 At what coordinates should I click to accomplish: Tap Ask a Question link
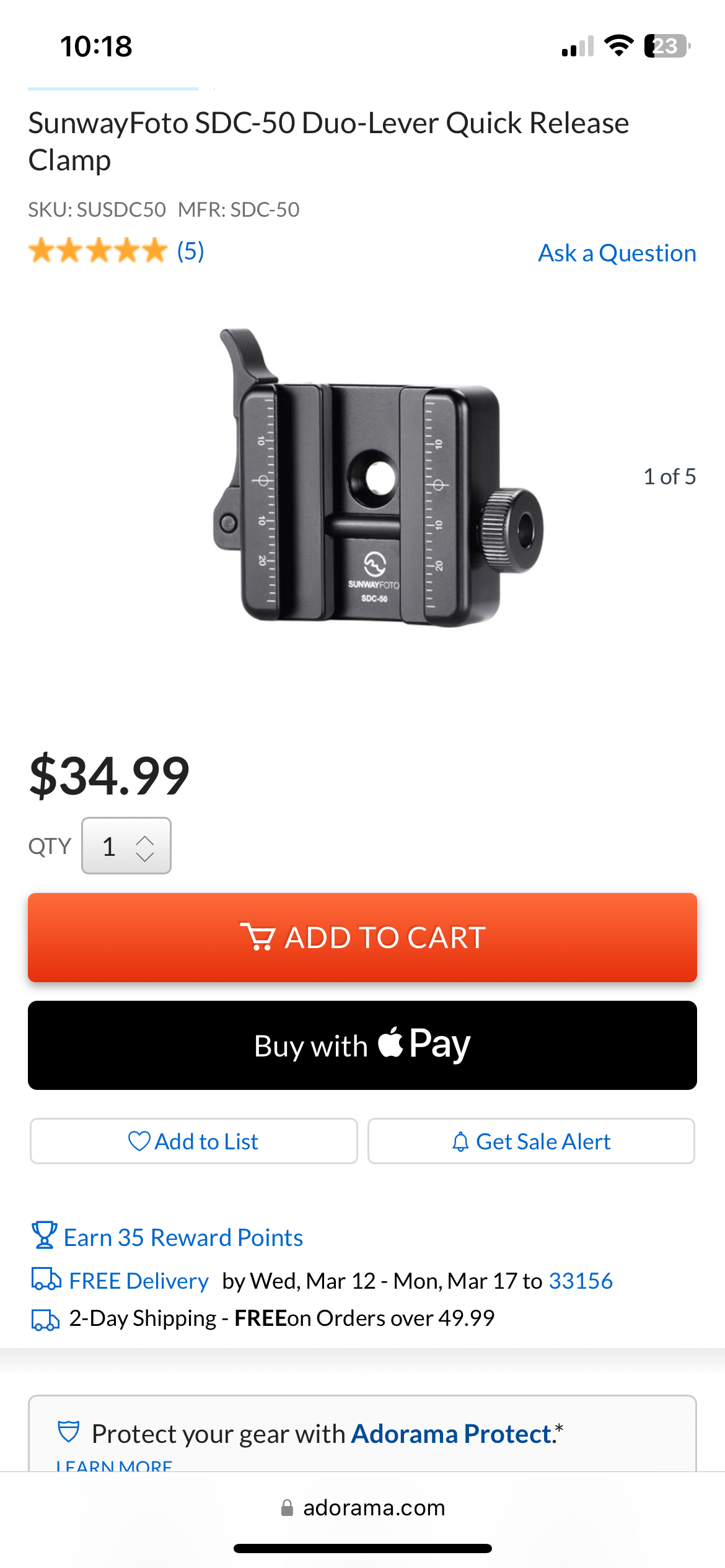(x=617, y=253)
